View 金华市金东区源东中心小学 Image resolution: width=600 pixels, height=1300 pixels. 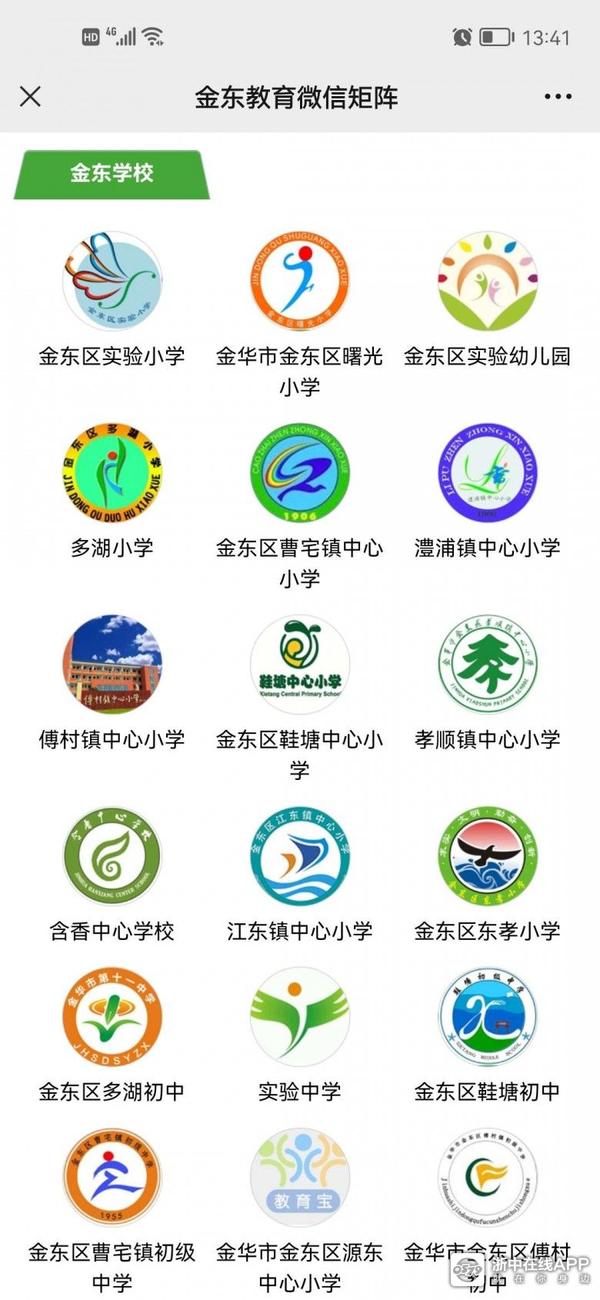(300, 1177)
